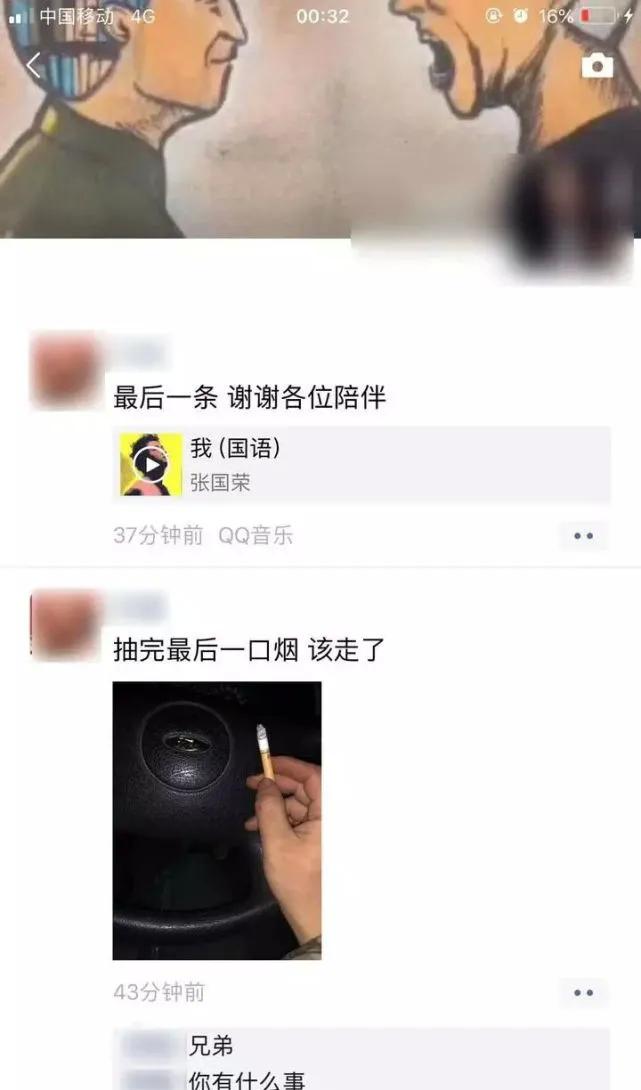The width and height of the screenshot is (641, 1090).
Task: Open the QQ音乐 source link
Action: [x=256, y=535]
